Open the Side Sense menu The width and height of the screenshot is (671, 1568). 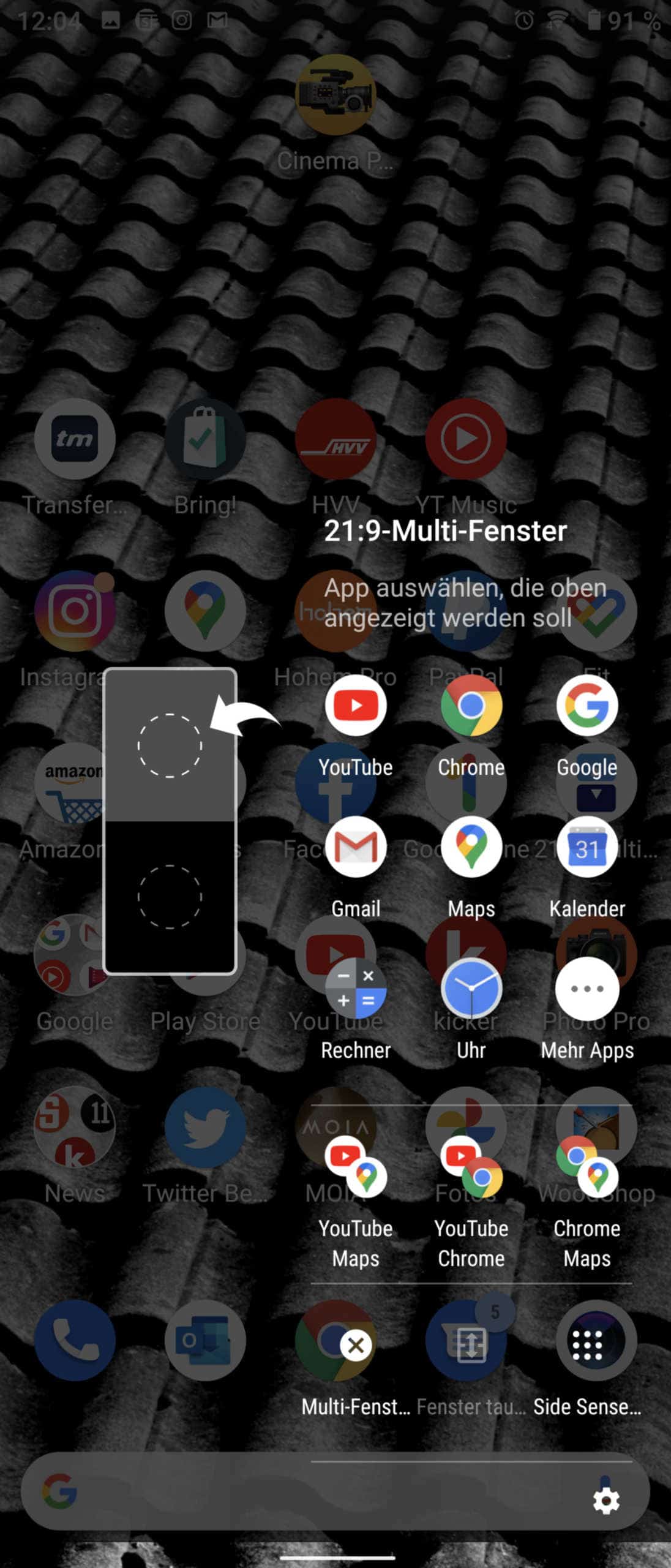(587, 1346)
